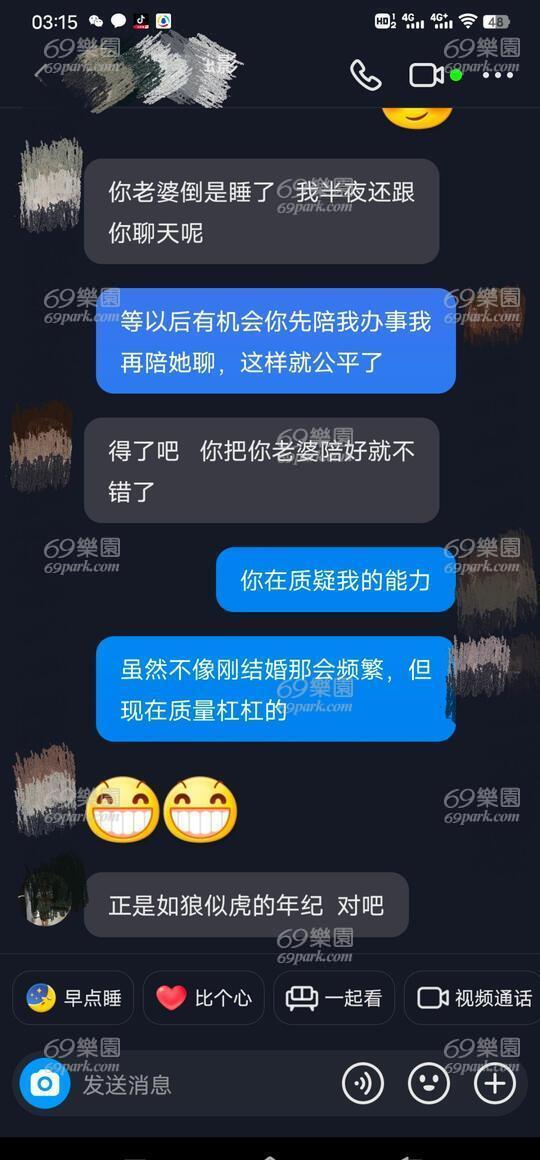Open the plus attachment menu
This screenshot has height=1160, width=540.
[x=494, y=1084]
